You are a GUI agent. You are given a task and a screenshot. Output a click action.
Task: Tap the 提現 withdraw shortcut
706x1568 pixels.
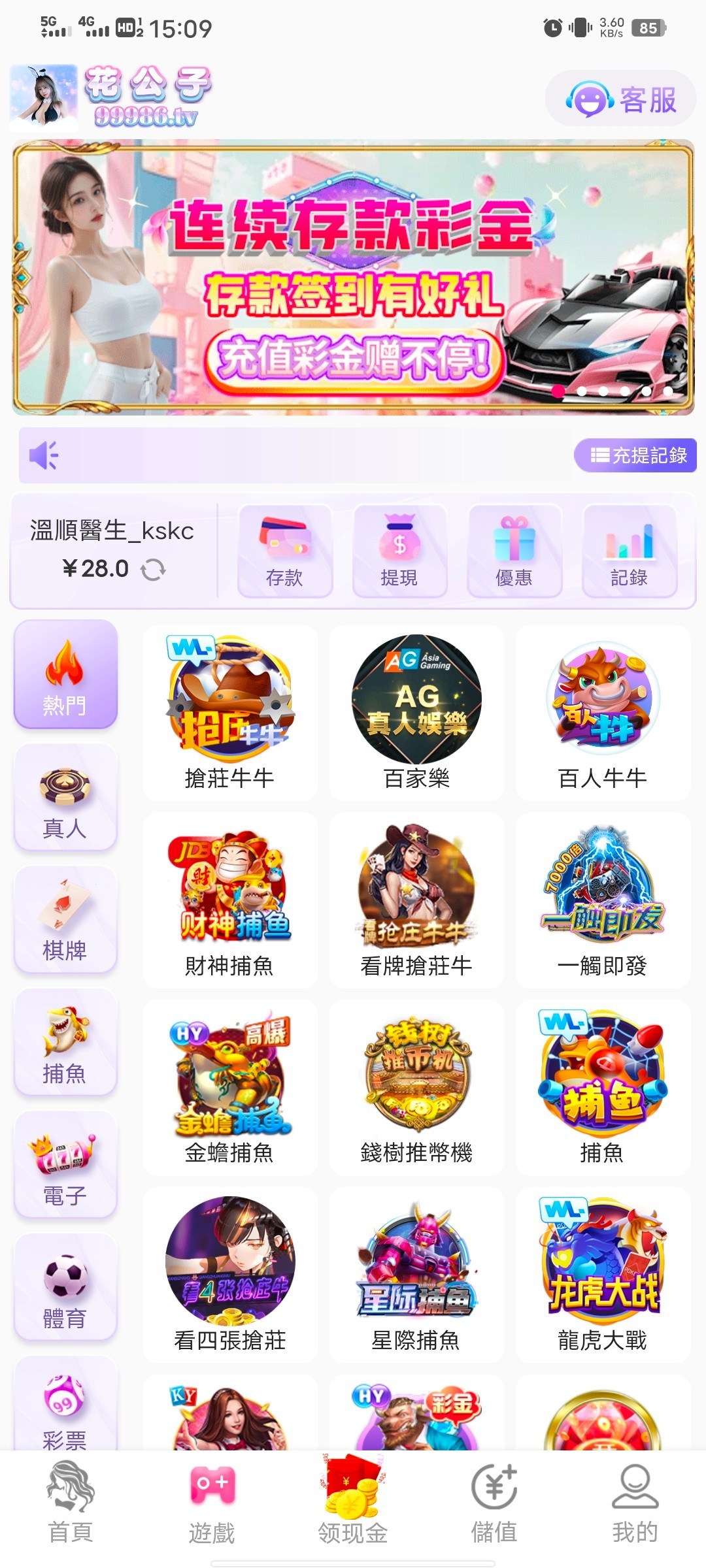point(399,551)
